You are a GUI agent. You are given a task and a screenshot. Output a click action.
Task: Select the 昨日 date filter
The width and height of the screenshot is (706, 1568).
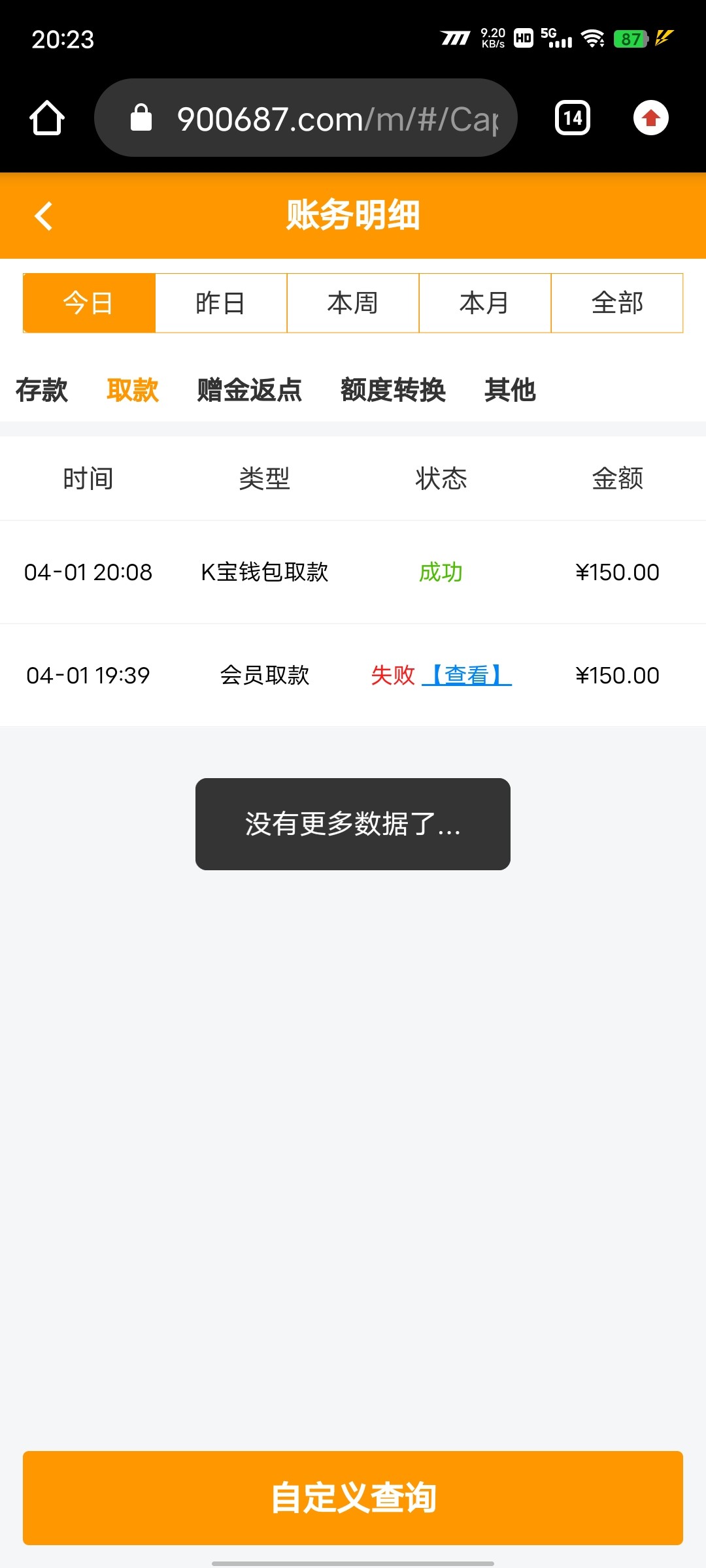click(221, 302)
